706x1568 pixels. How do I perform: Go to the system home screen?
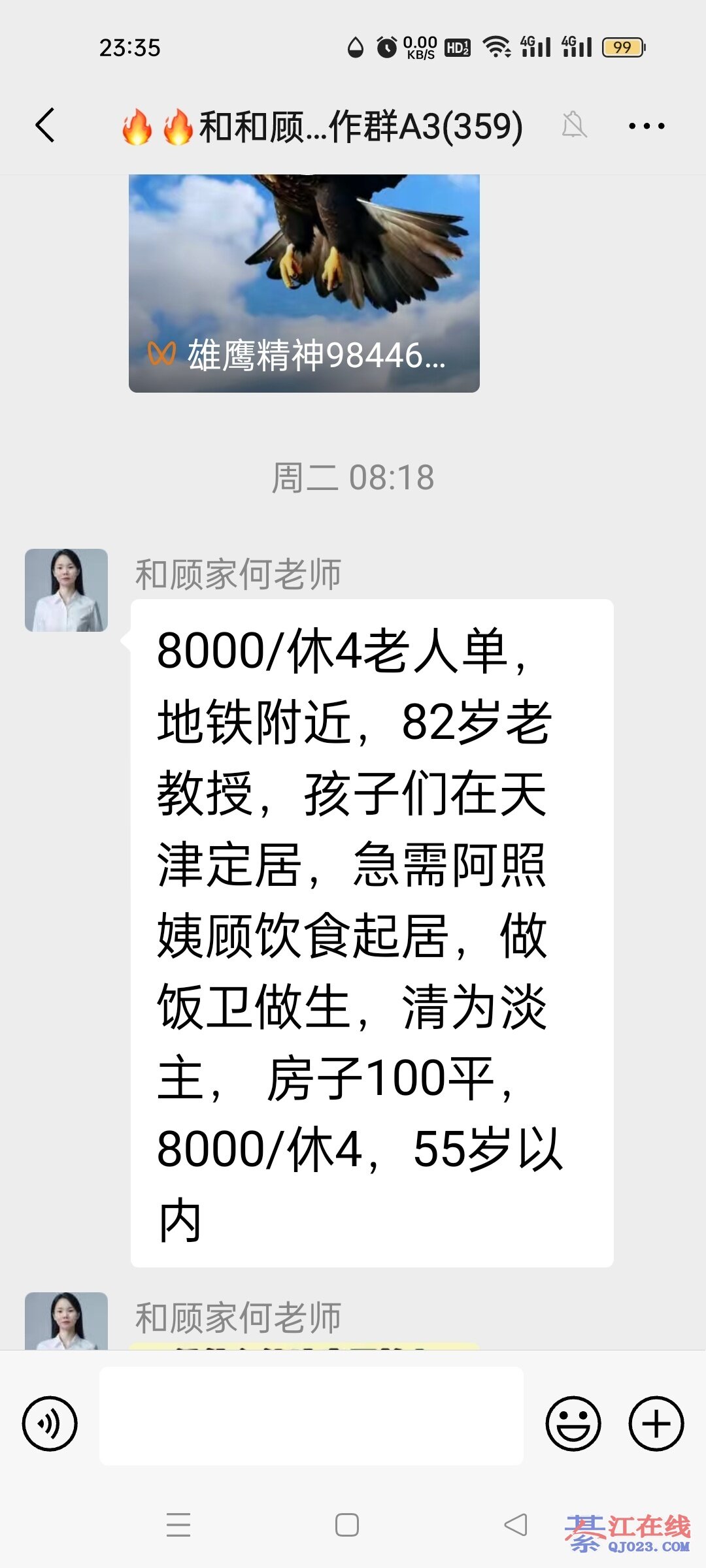pos(346,1525)
